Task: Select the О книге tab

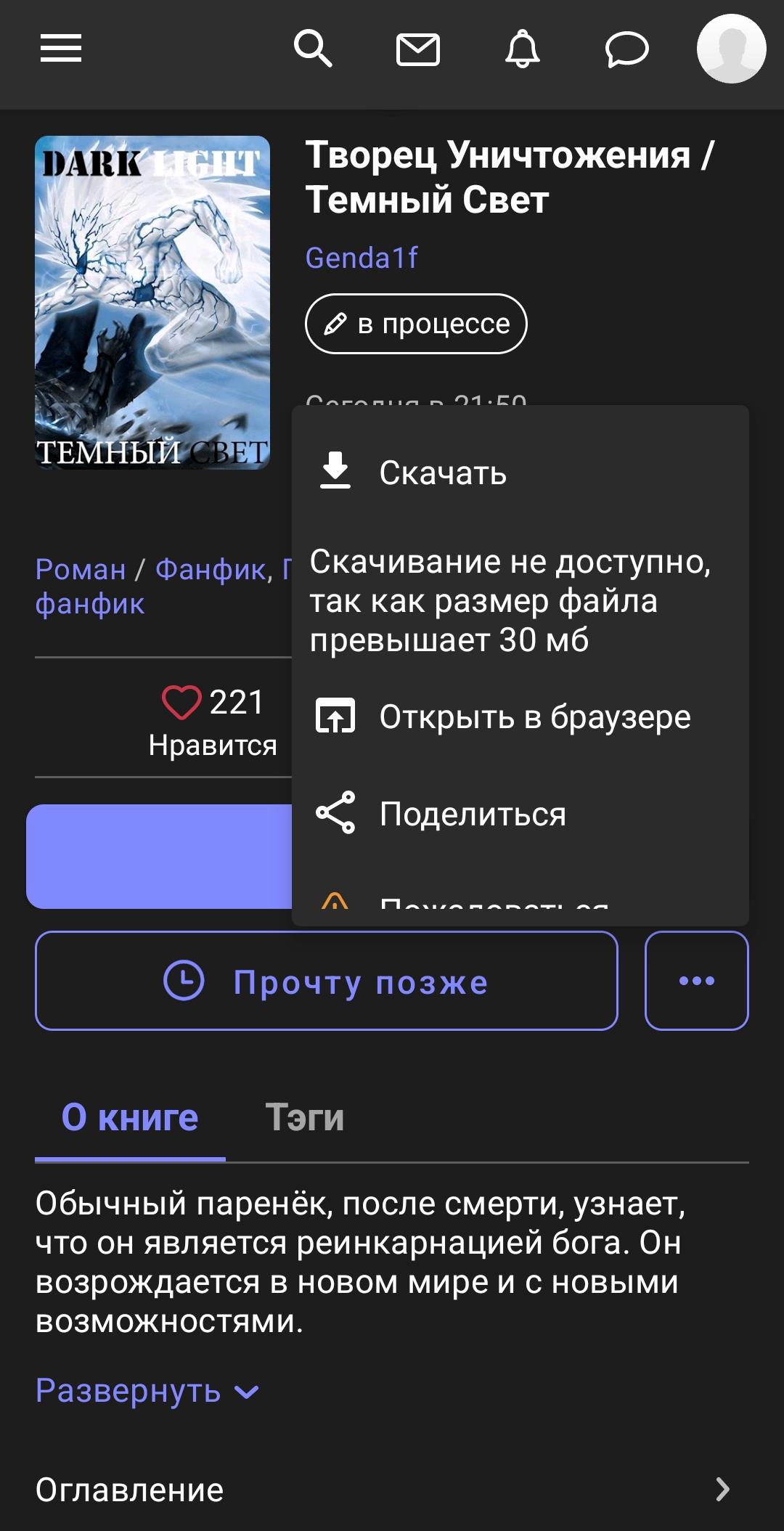Action: coord(130,1117)
